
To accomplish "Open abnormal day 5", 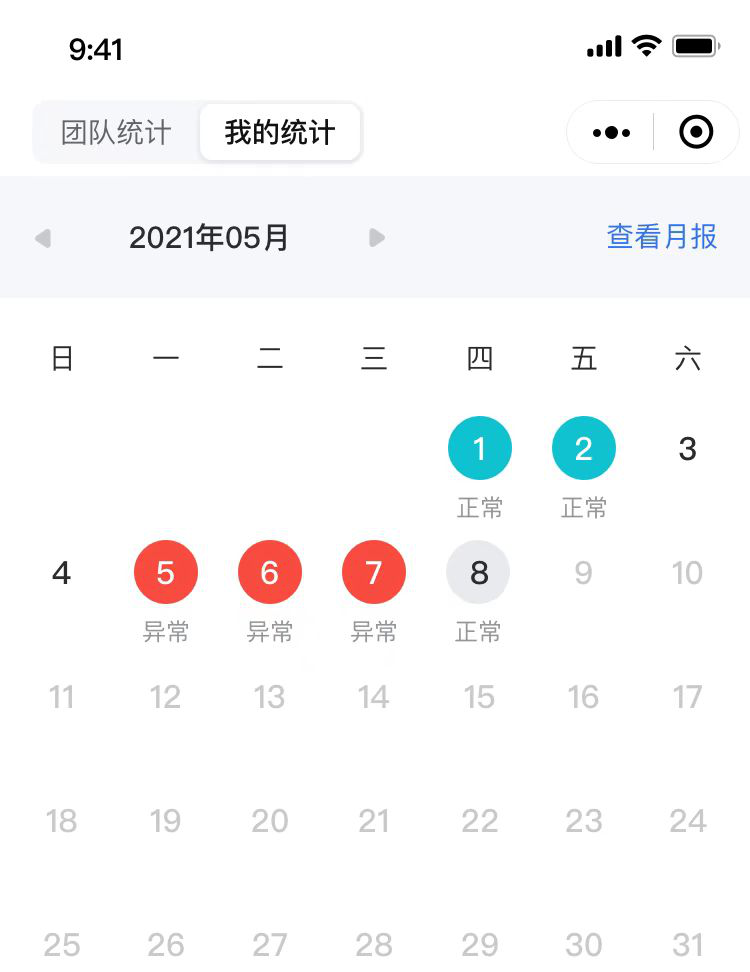I will [x=166, y=573].
